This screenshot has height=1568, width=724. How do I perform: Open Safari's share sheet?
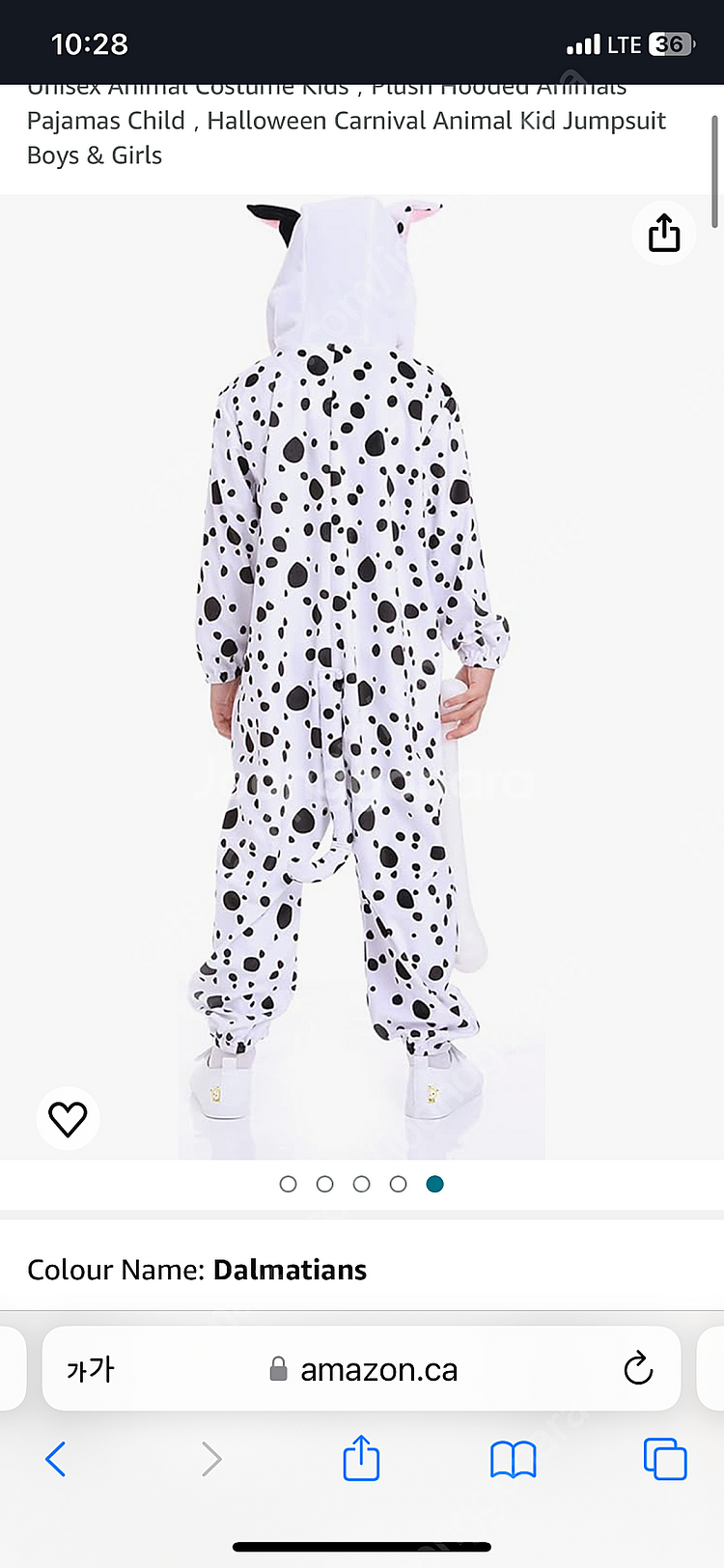click(x=361, y=1458)
